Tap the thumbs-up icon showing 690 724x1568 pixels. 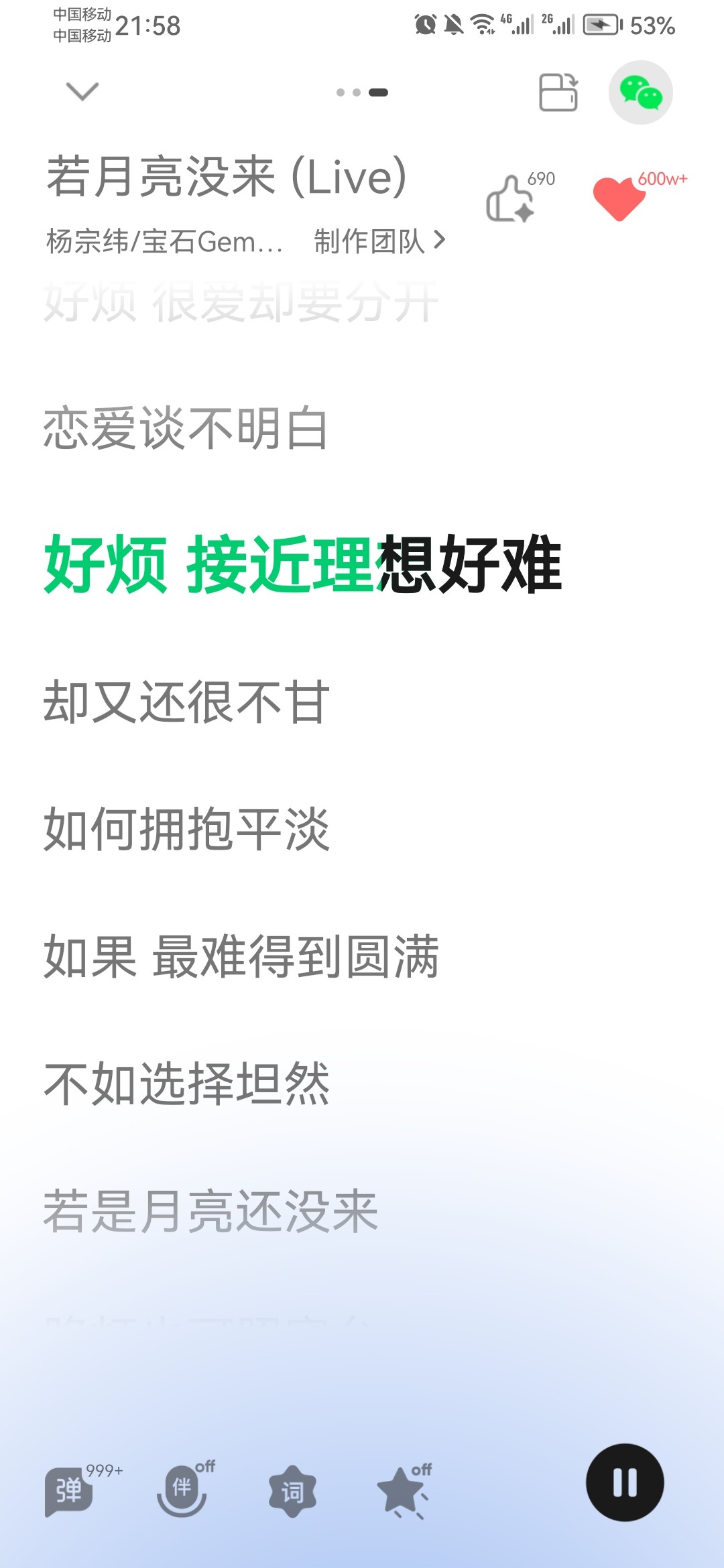[509, 198]
